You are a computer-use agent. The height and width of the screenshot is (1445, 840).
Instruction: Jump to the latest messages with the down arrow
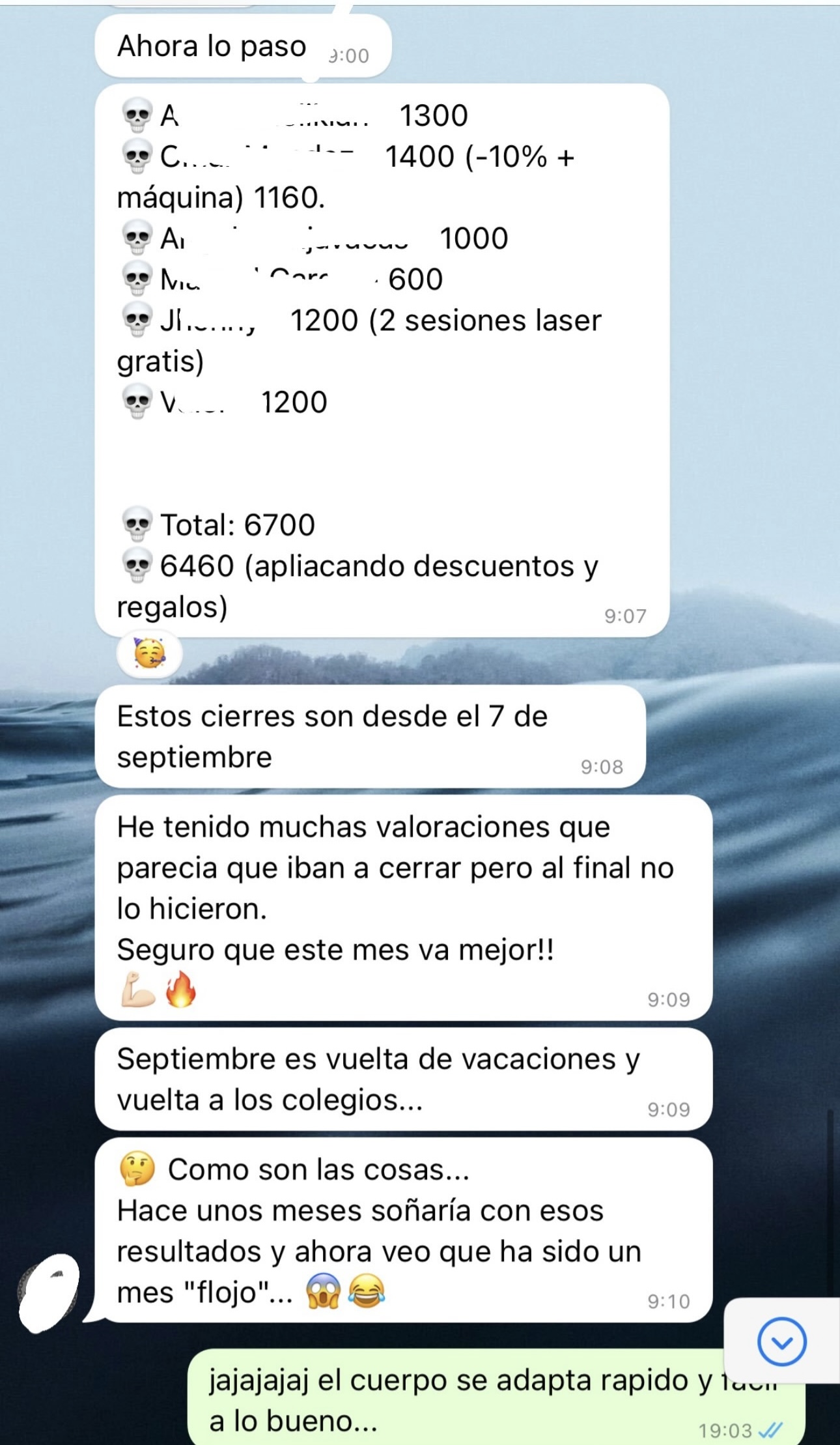[x=781, y=1341]
